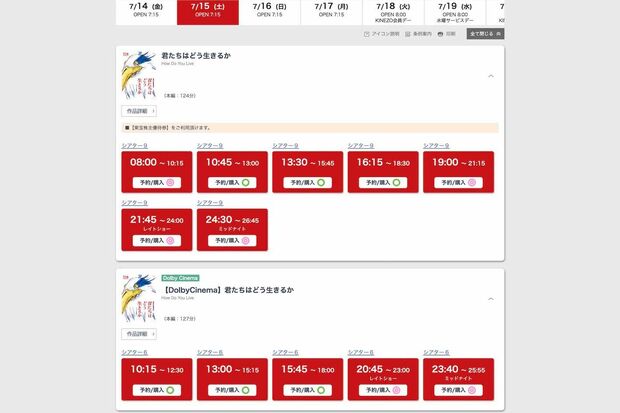This screenshot has height=413, width=620.
Task: Switch to the 7/17 (月) date tab
Action: click(332, 10)
